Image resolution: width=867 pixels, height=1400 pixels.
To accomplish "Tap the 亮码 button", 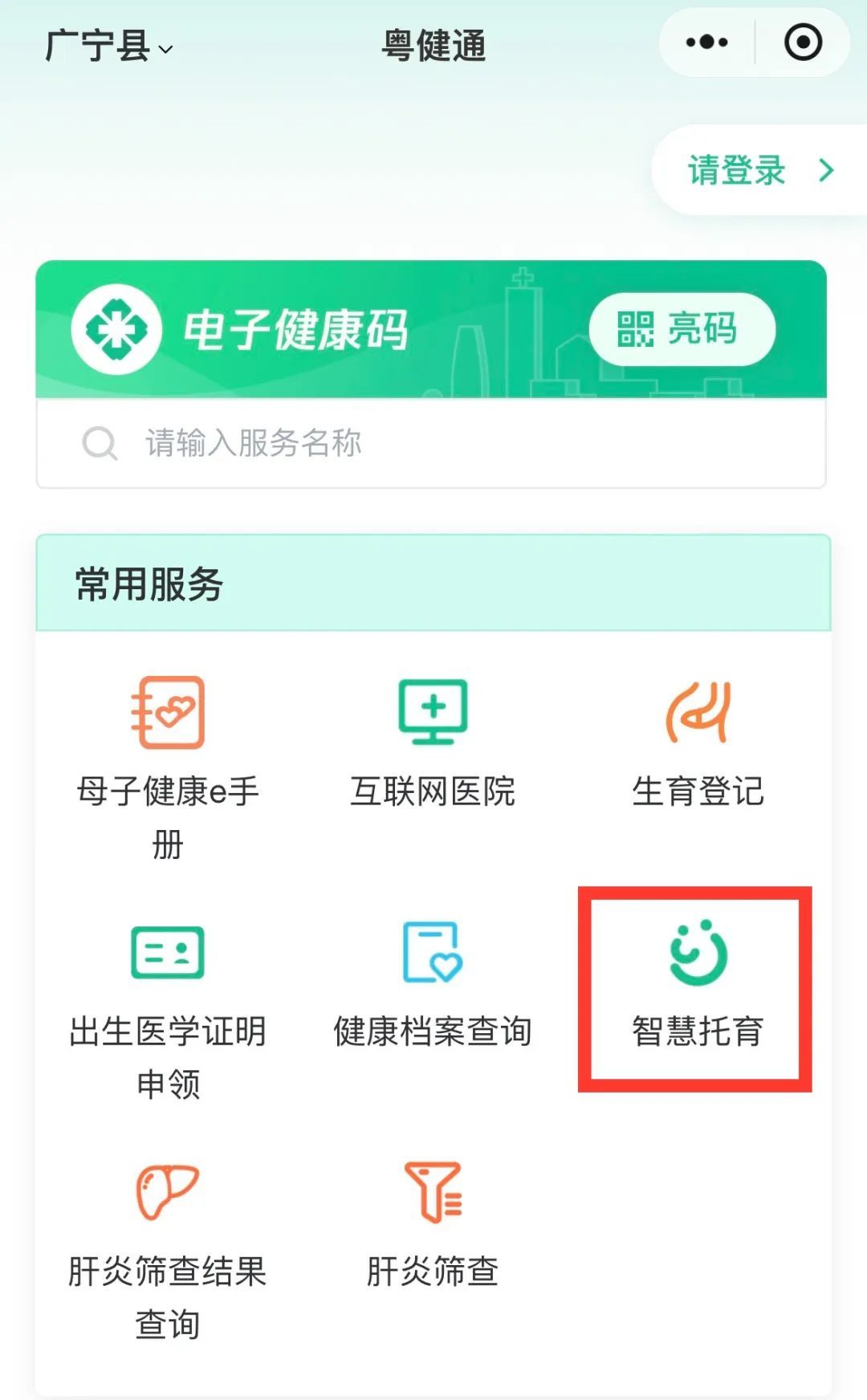I will tap(682, 329).
